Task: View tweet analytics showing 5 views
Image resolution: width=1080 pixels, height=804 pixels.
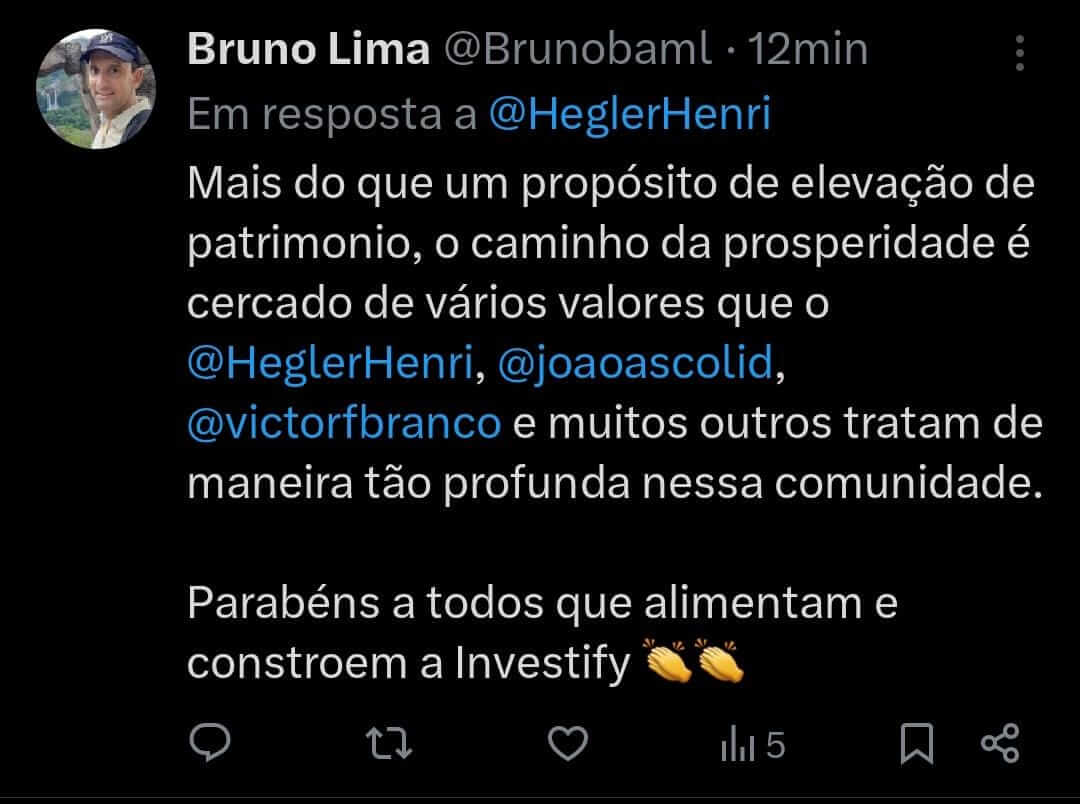Action: point(752,745)
